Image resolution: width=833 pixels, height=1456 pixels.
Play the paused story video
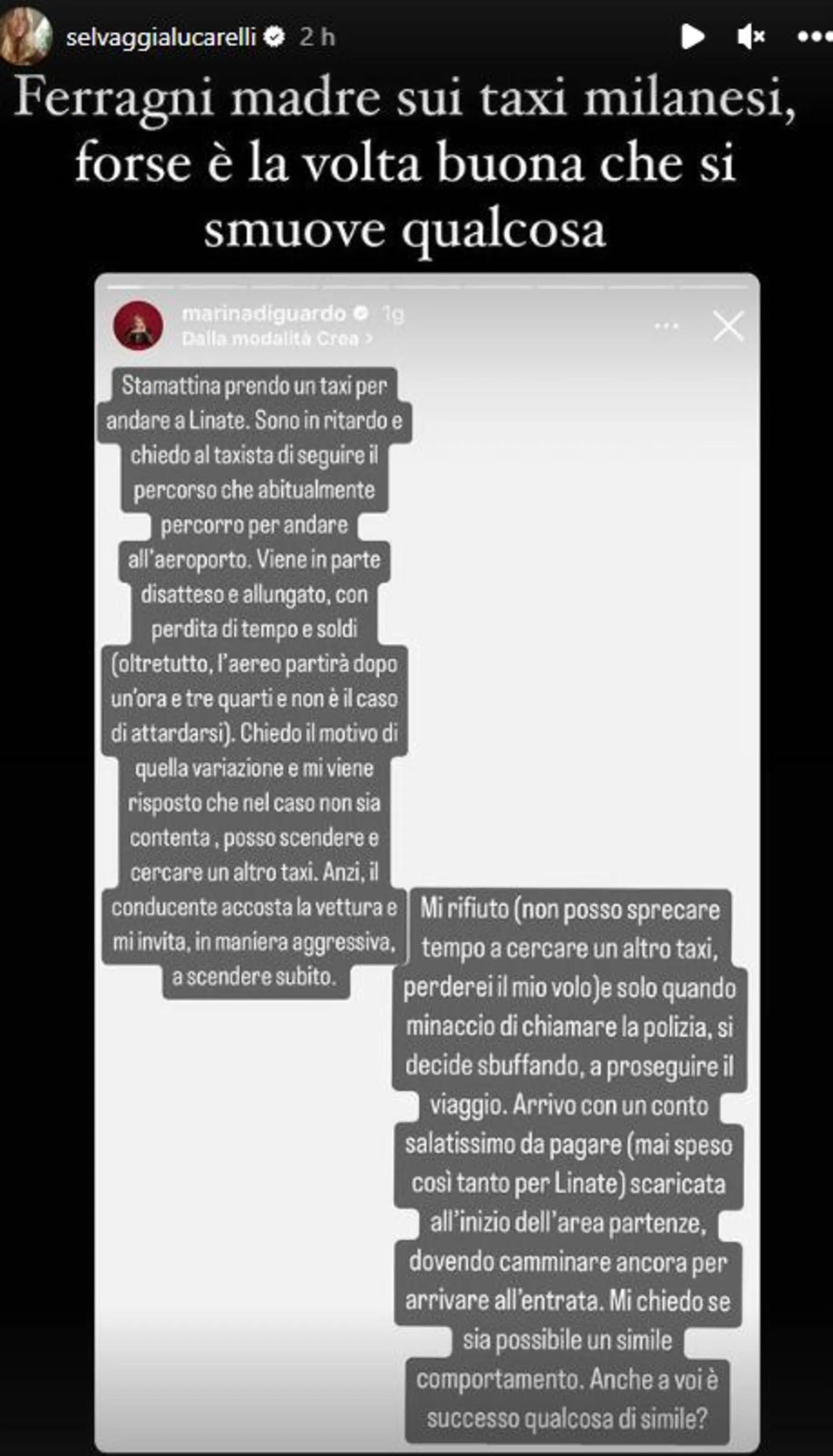[694, 36]
